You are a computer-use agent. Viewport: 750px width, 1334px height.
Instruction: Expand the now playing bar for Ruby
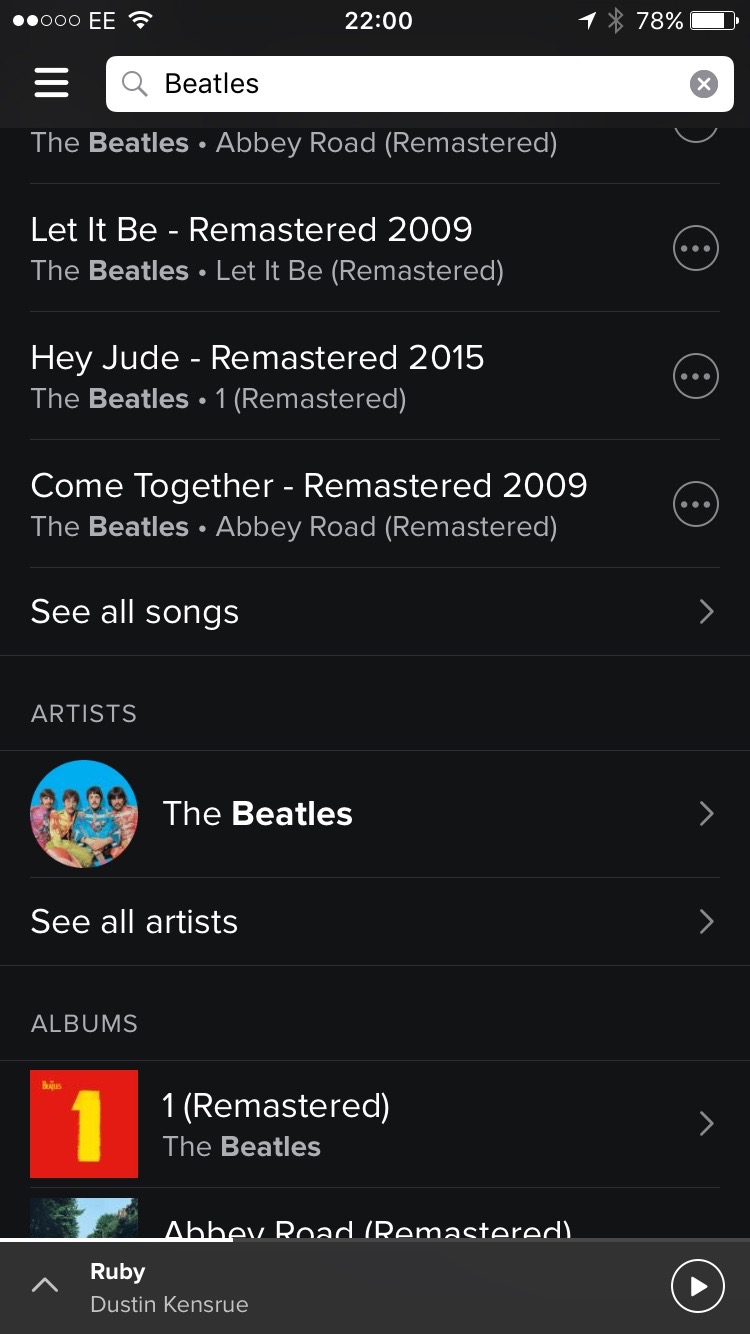pyautogui.click(x=44, y=1286)
